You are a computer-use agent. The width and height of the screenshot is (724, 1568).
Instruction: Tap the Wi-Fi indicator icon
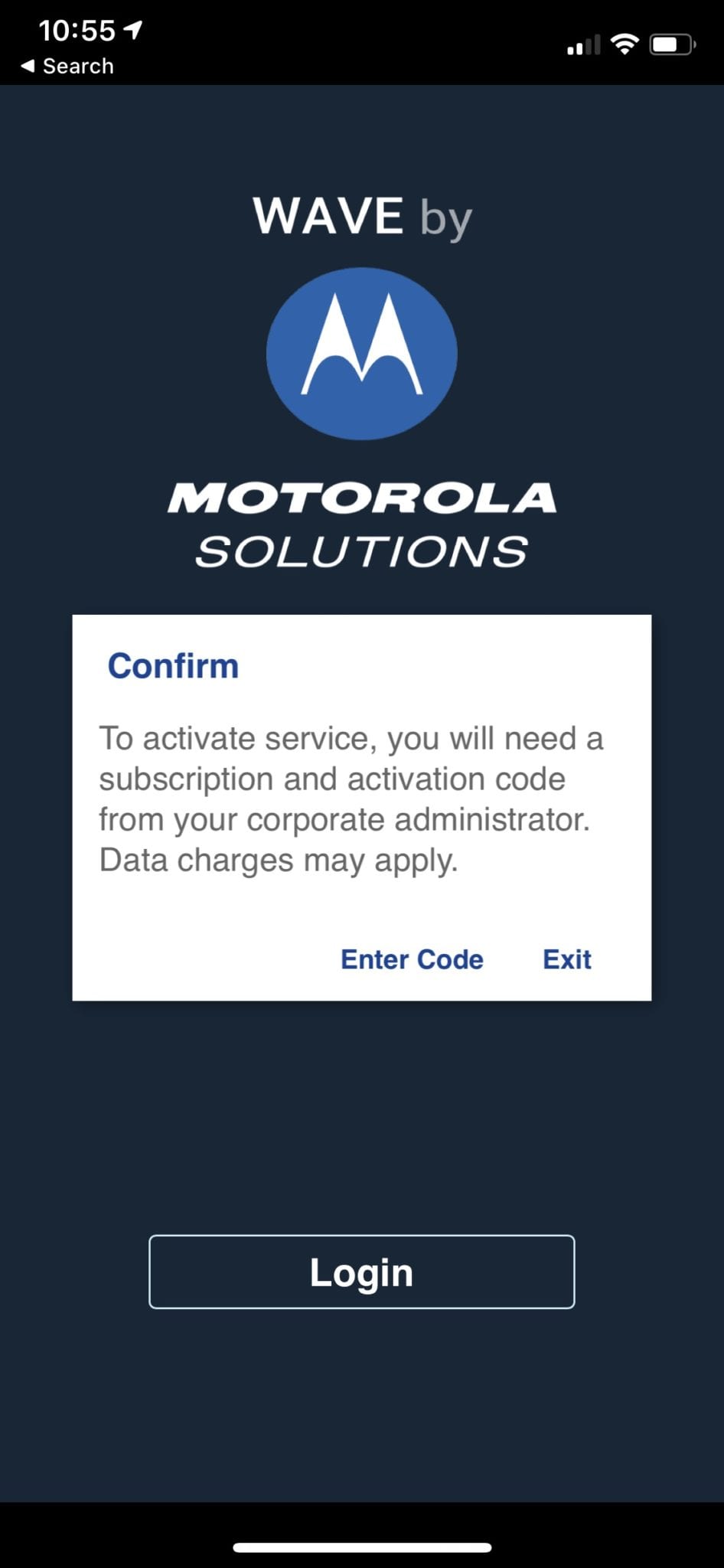click(625, 44)
